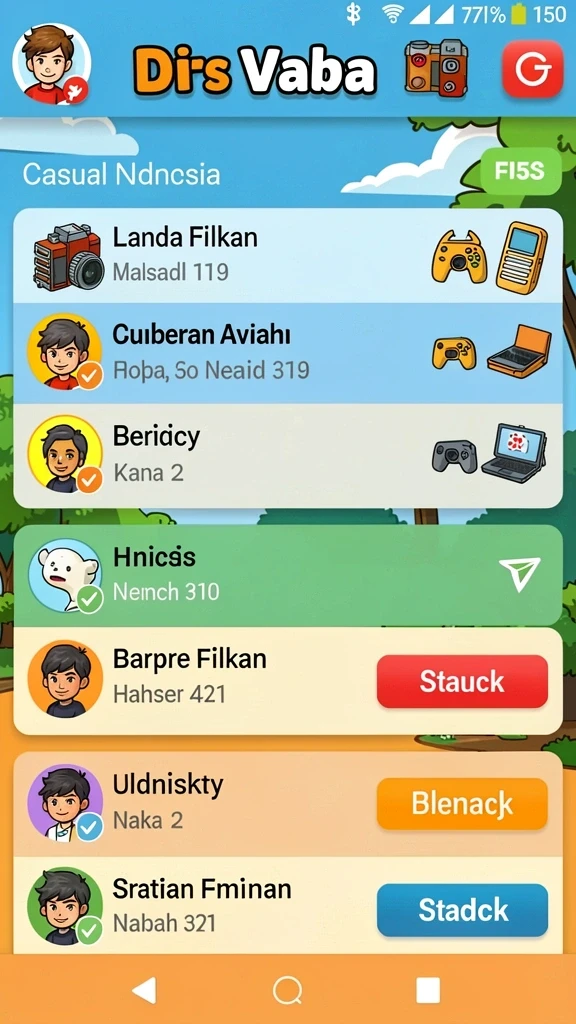Tap the camera icon in the top bar

tap(436, 66)
